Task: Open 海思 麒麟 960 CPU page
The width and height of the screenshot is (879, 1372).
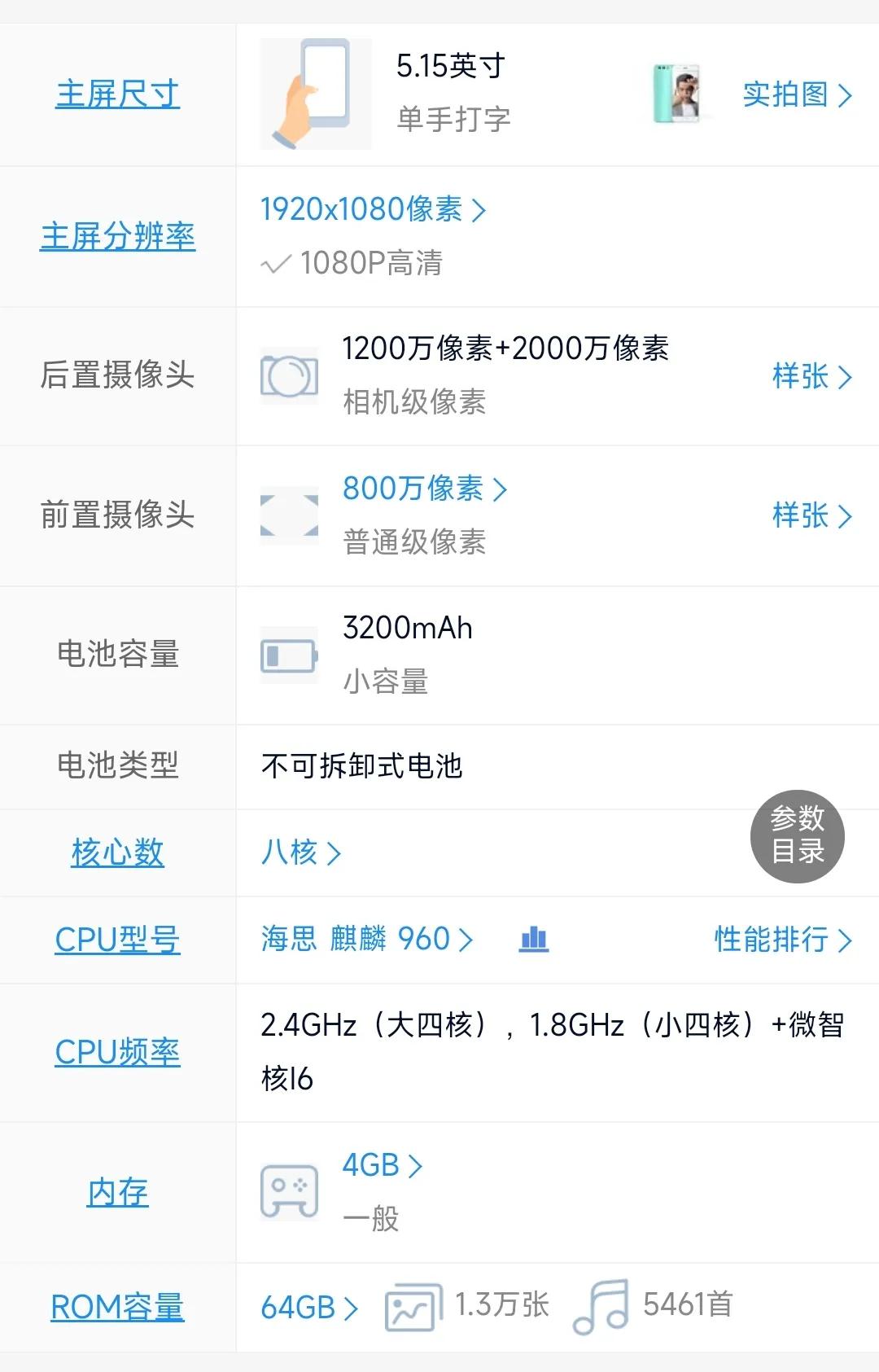Action: tap(356, 939)
